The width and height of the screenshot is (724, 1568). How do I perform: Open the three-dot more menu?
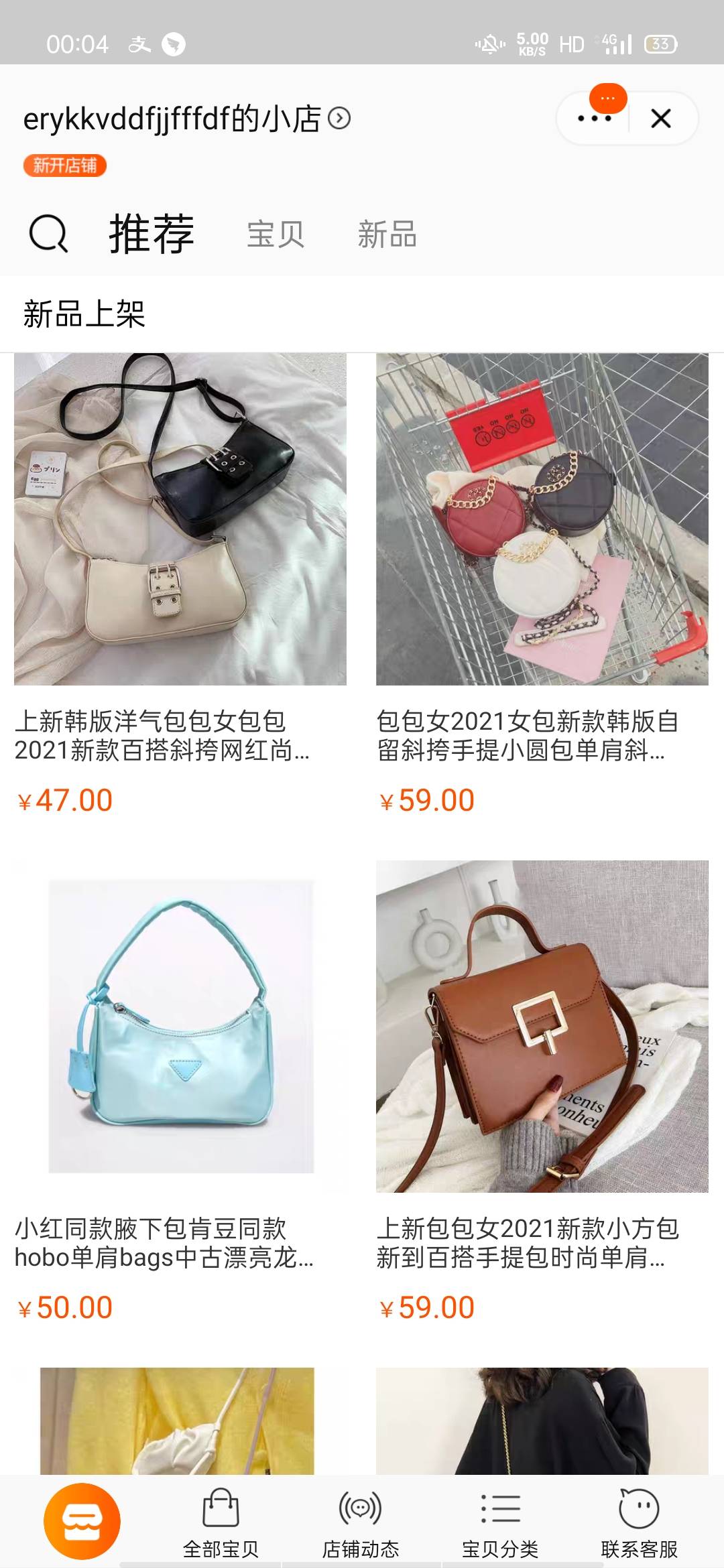click(594, 119)
